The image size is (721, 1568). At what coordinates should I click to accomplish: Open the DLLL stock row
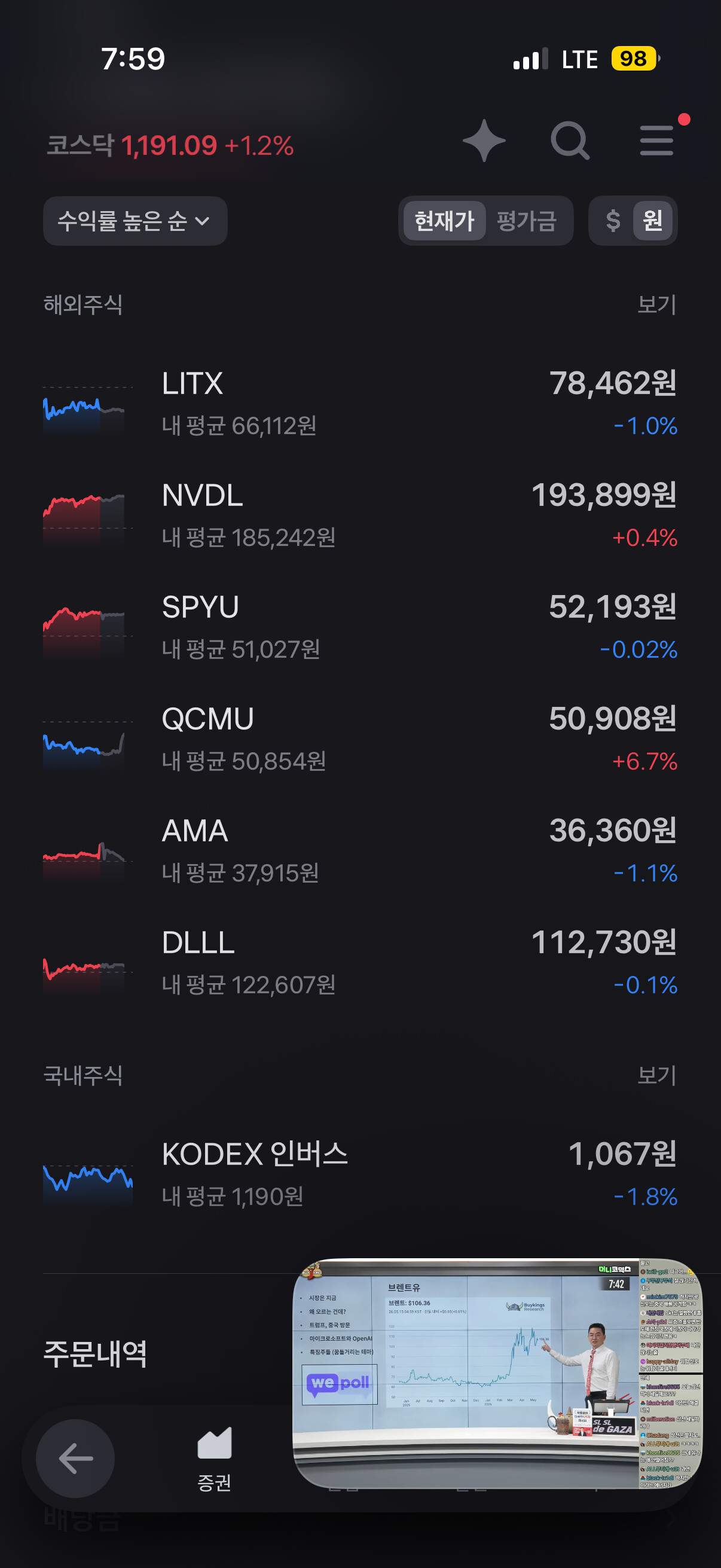coord(360,963)
